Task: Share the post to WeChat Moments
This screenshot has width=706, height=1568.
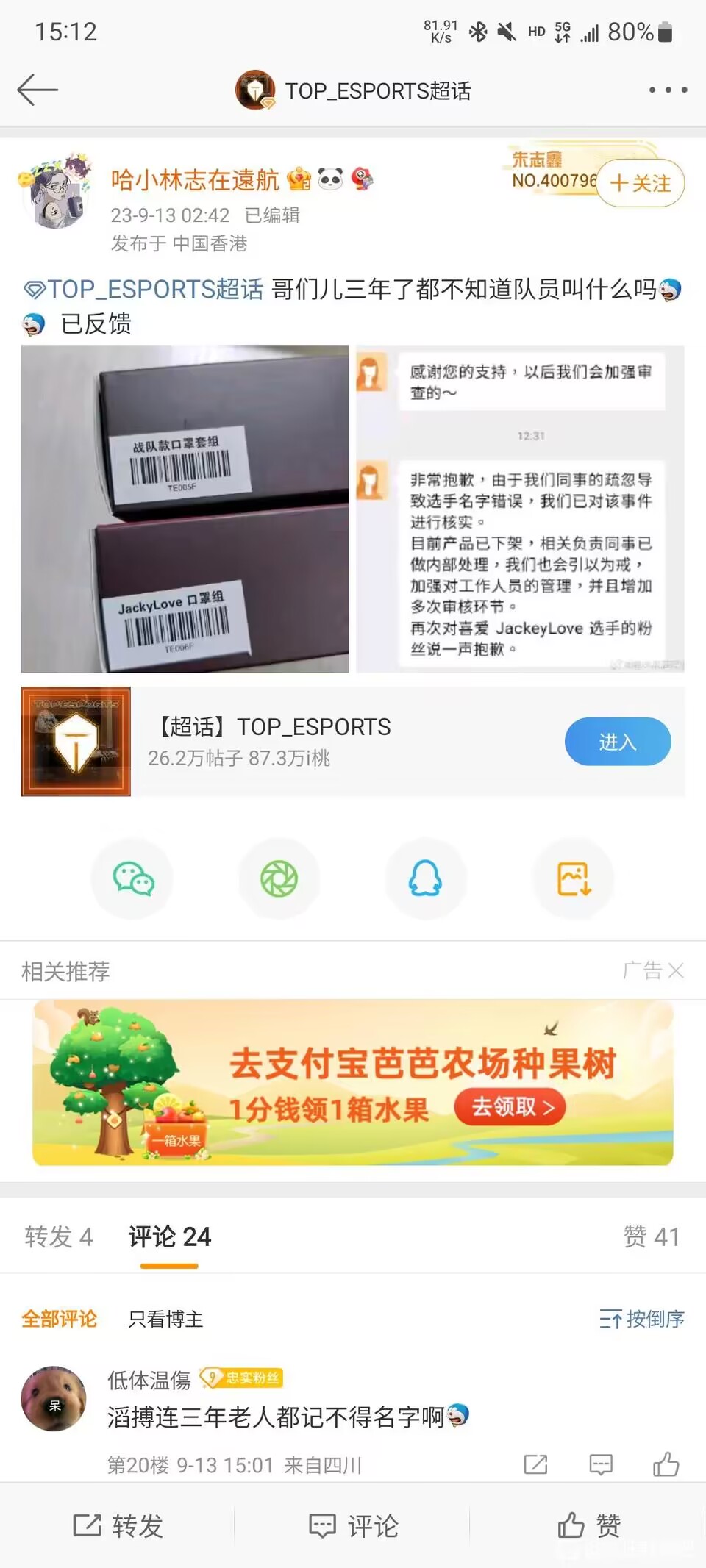Action: (x=279, y=878)
